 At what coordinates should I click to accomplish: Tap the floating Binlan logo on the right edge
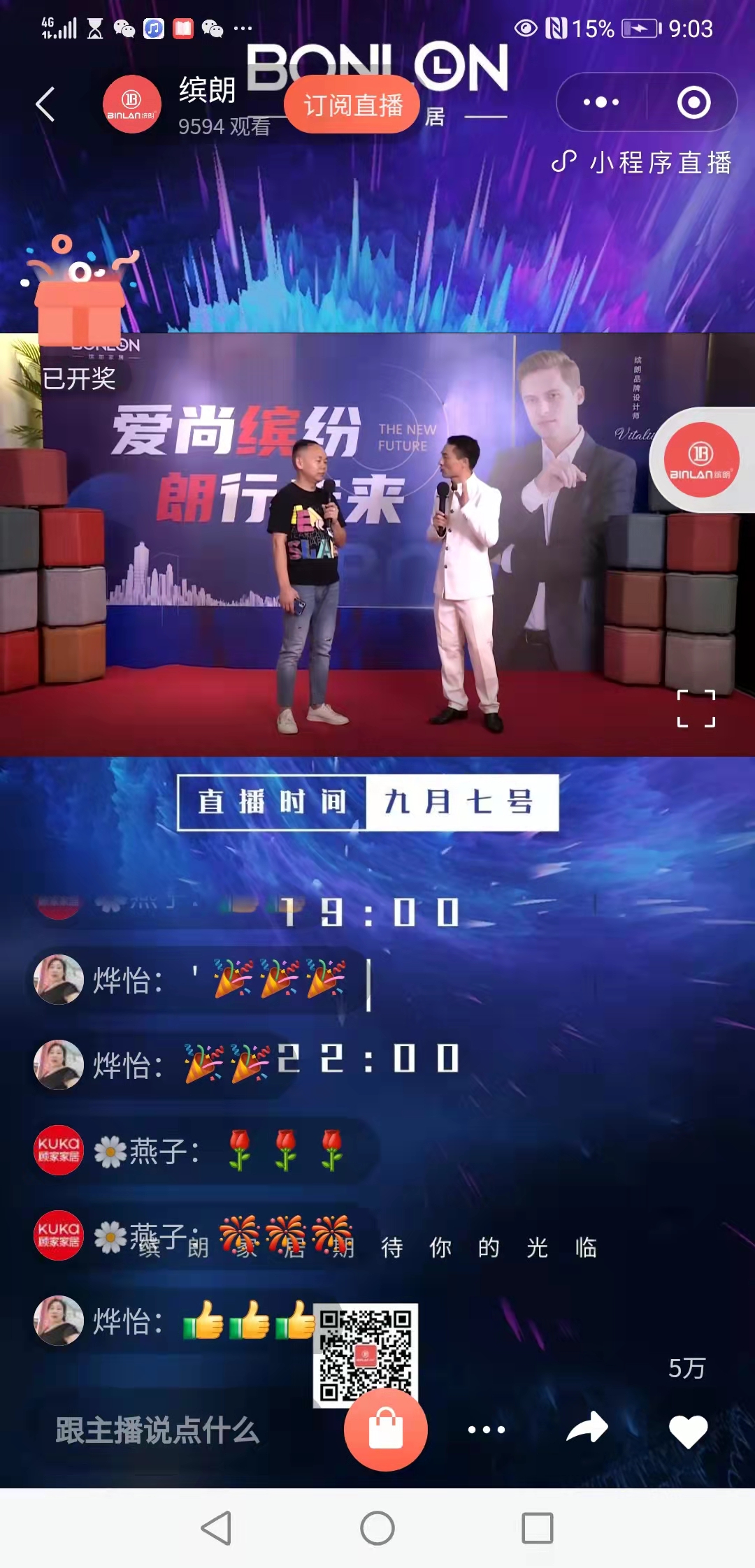tap(701, 460)
